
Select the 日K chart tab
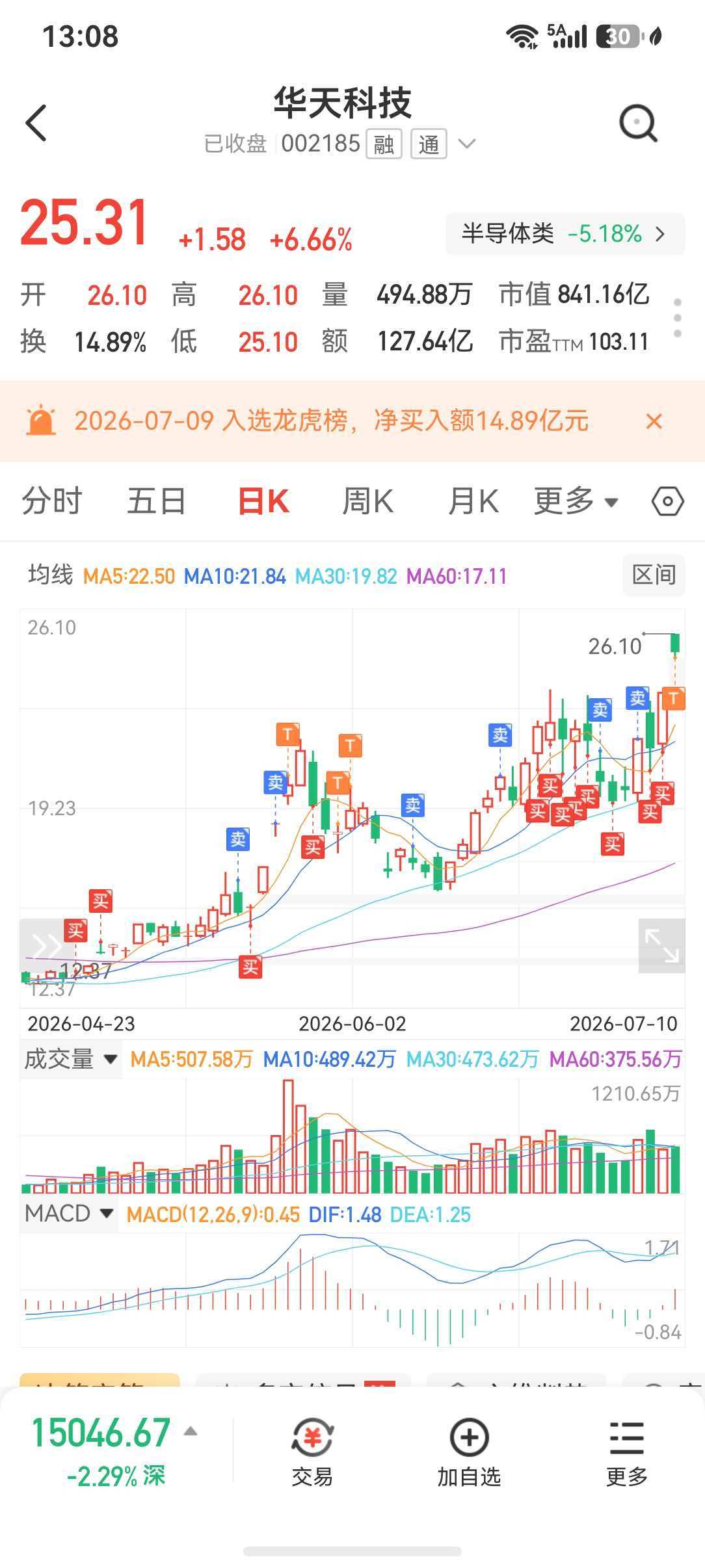263,501
